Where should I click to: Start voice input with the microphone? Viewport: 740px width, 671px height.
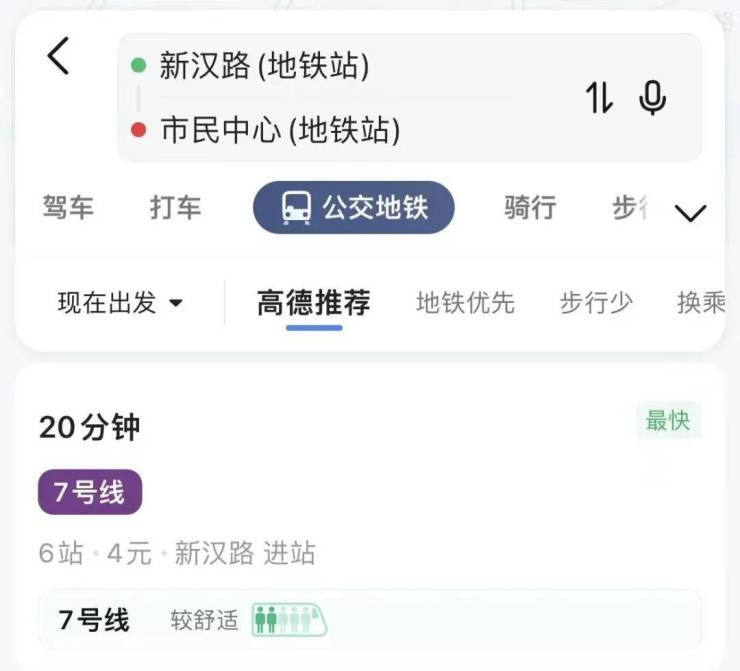coord(653,97)
